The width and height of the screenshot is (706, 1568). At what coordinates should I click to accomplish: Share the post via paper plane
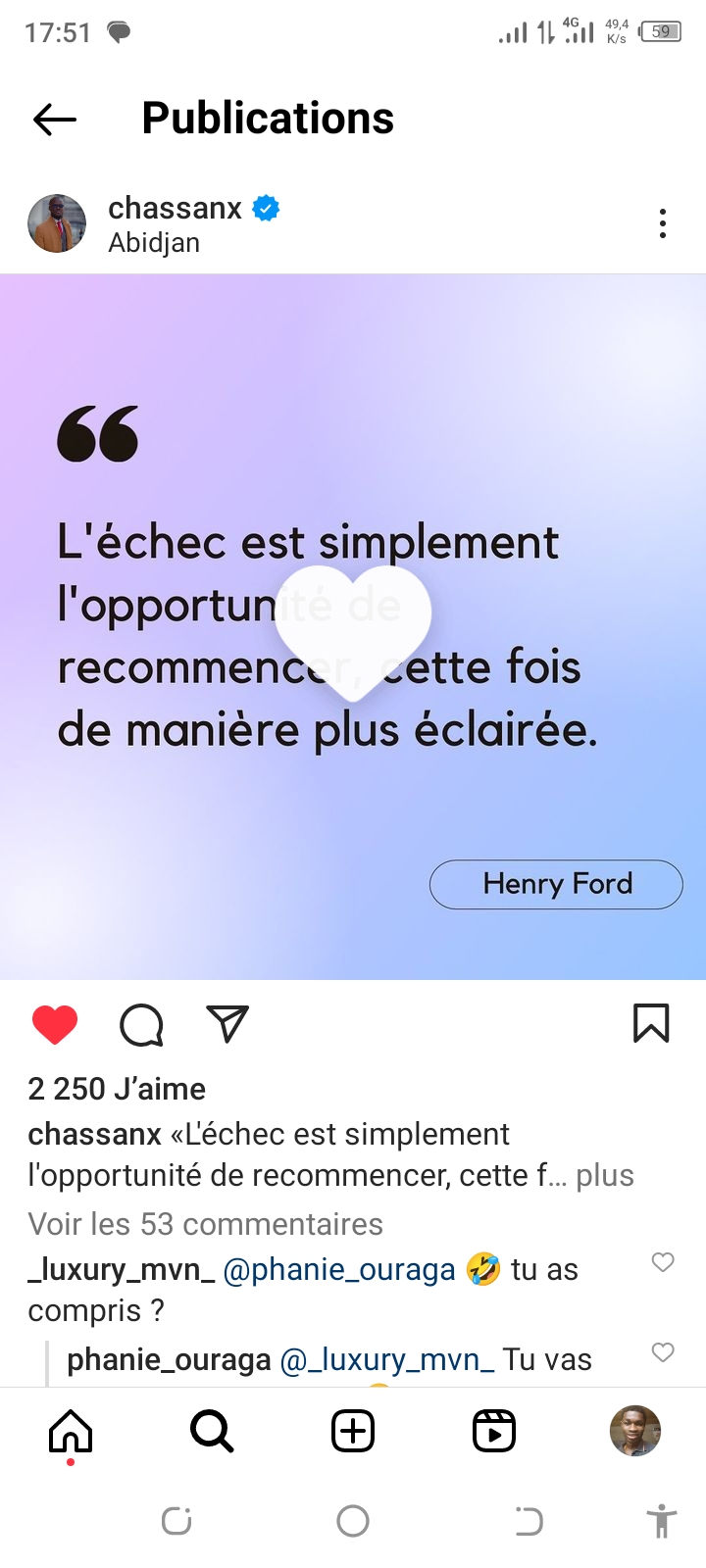coord(227,1024)
